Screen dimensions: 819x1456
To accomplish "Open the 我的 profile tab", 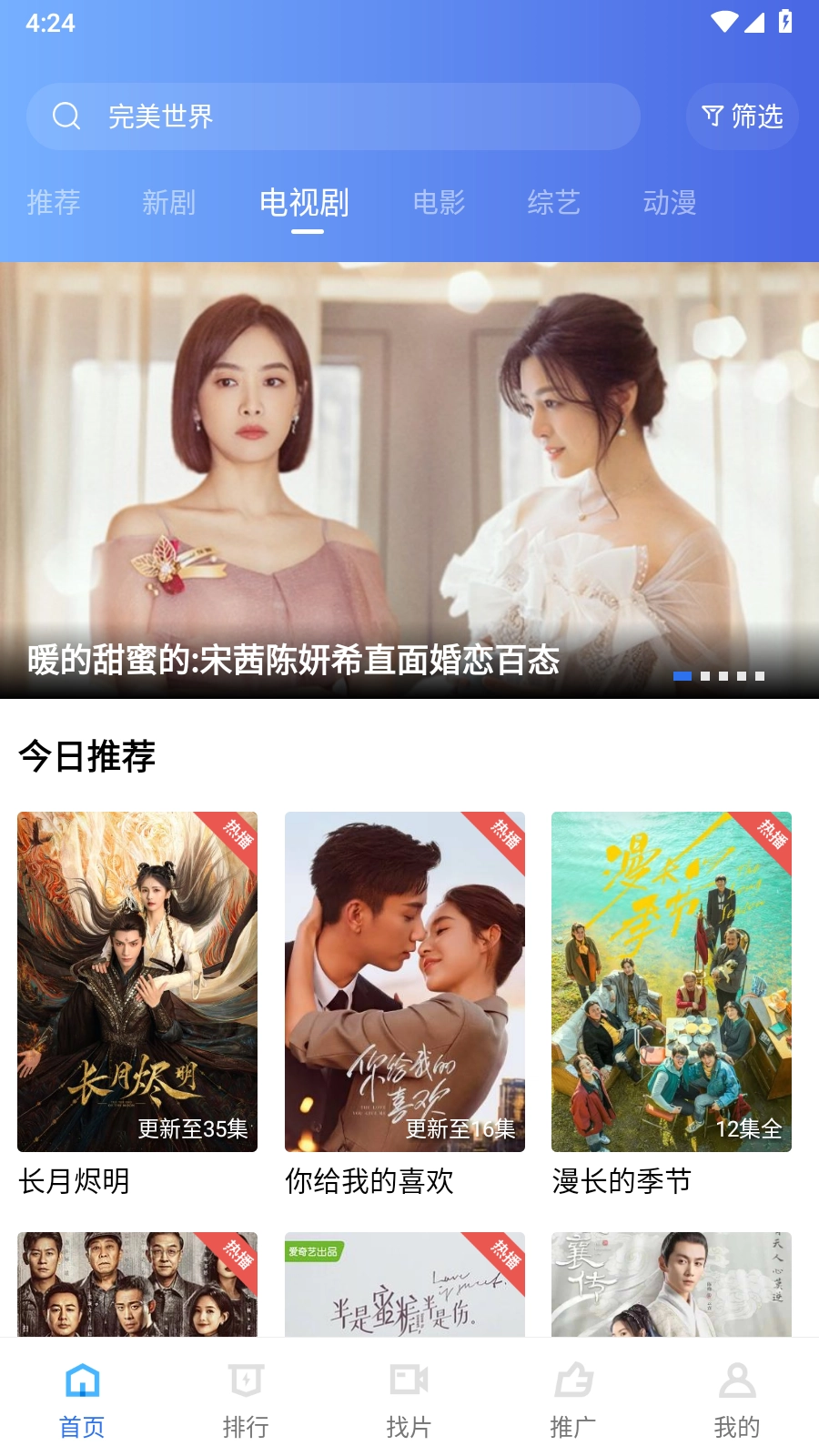I will pyautogui.click(x=736, y=1400).
